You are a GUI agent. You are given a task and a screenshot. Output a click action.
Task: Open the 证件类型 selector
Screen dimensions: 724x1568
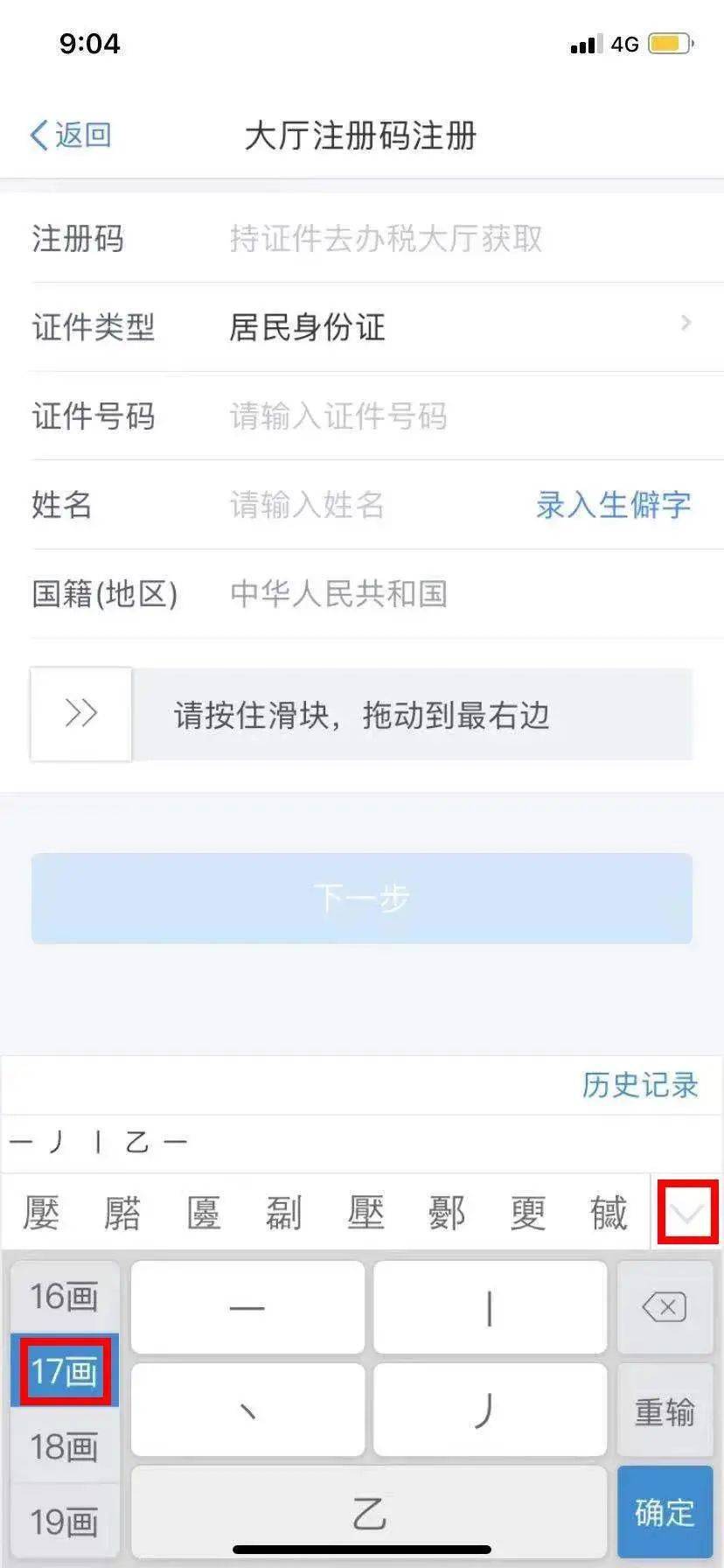455,327
